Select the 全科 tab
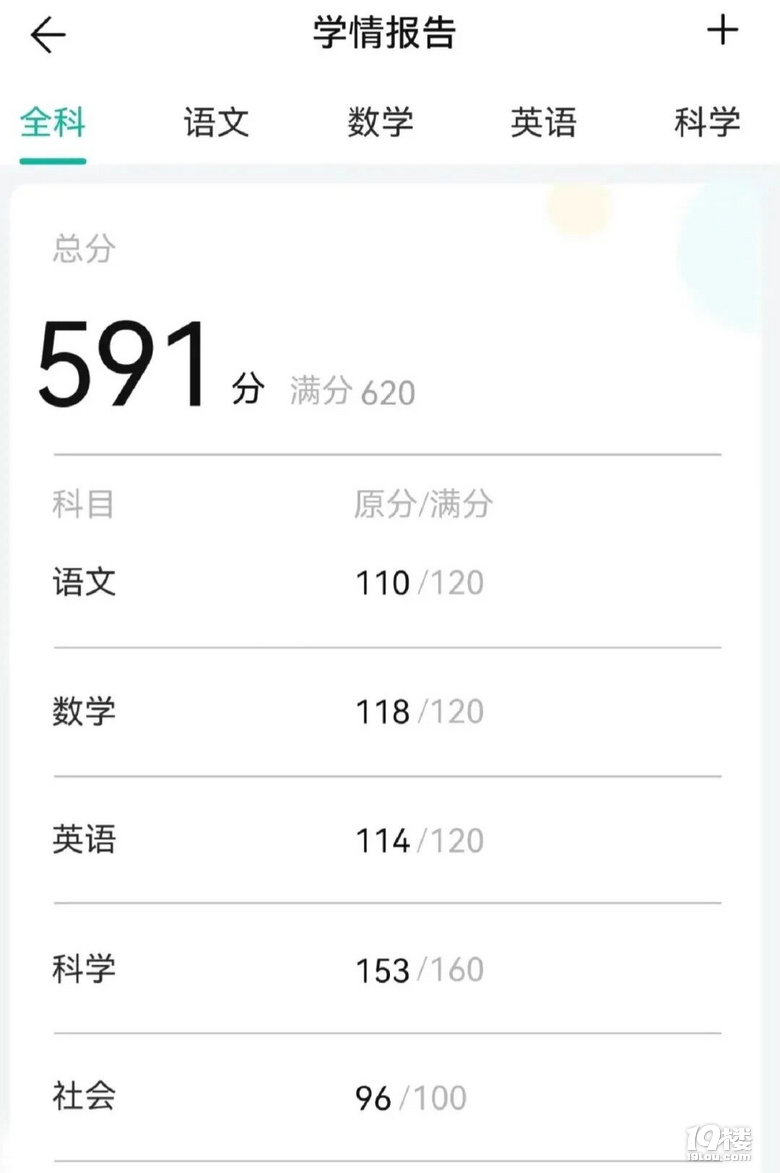Image resolution: width=780 pixels, height=1173 pixels. coord(53,123)
